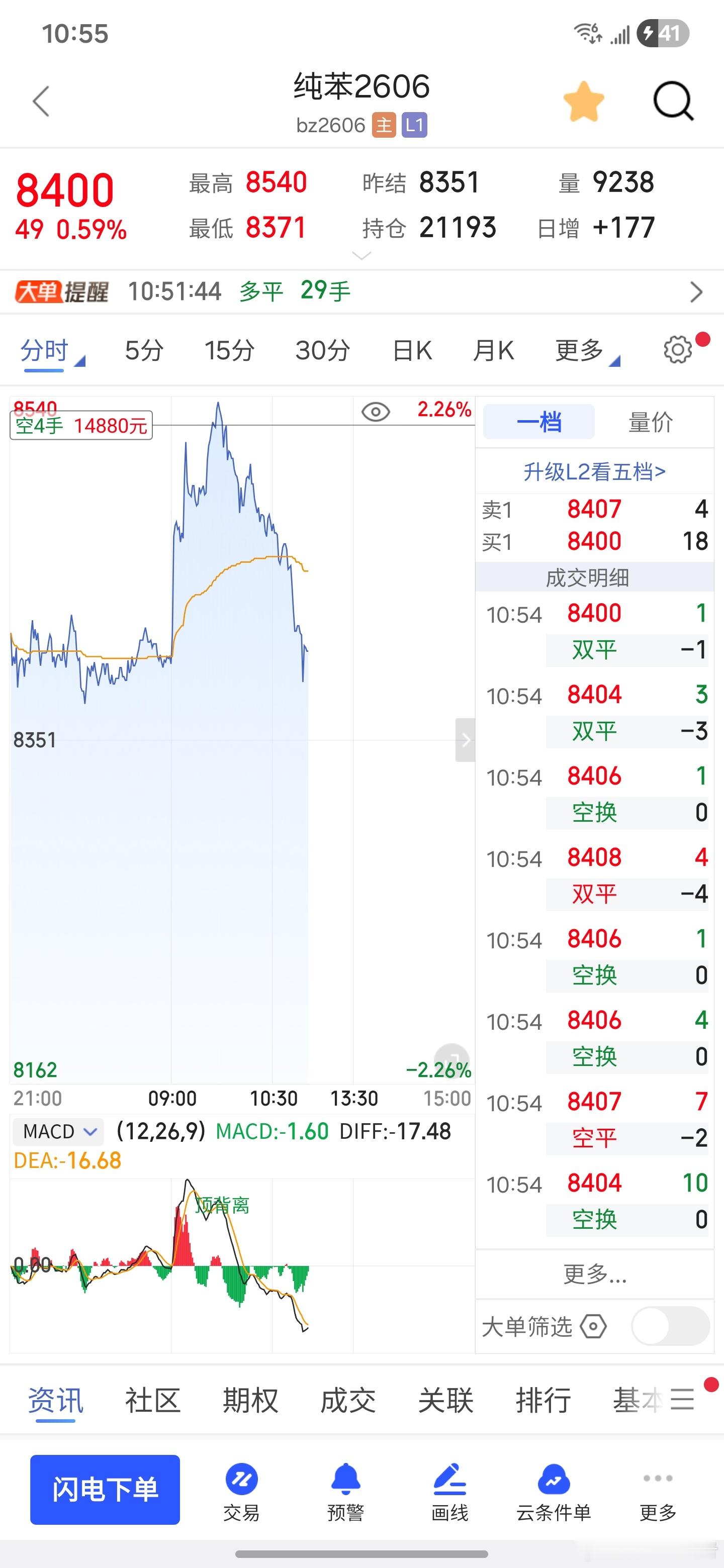The image size is (724, 1568).
Task: Switch to the 量价 tab
Action: (650, 422)
